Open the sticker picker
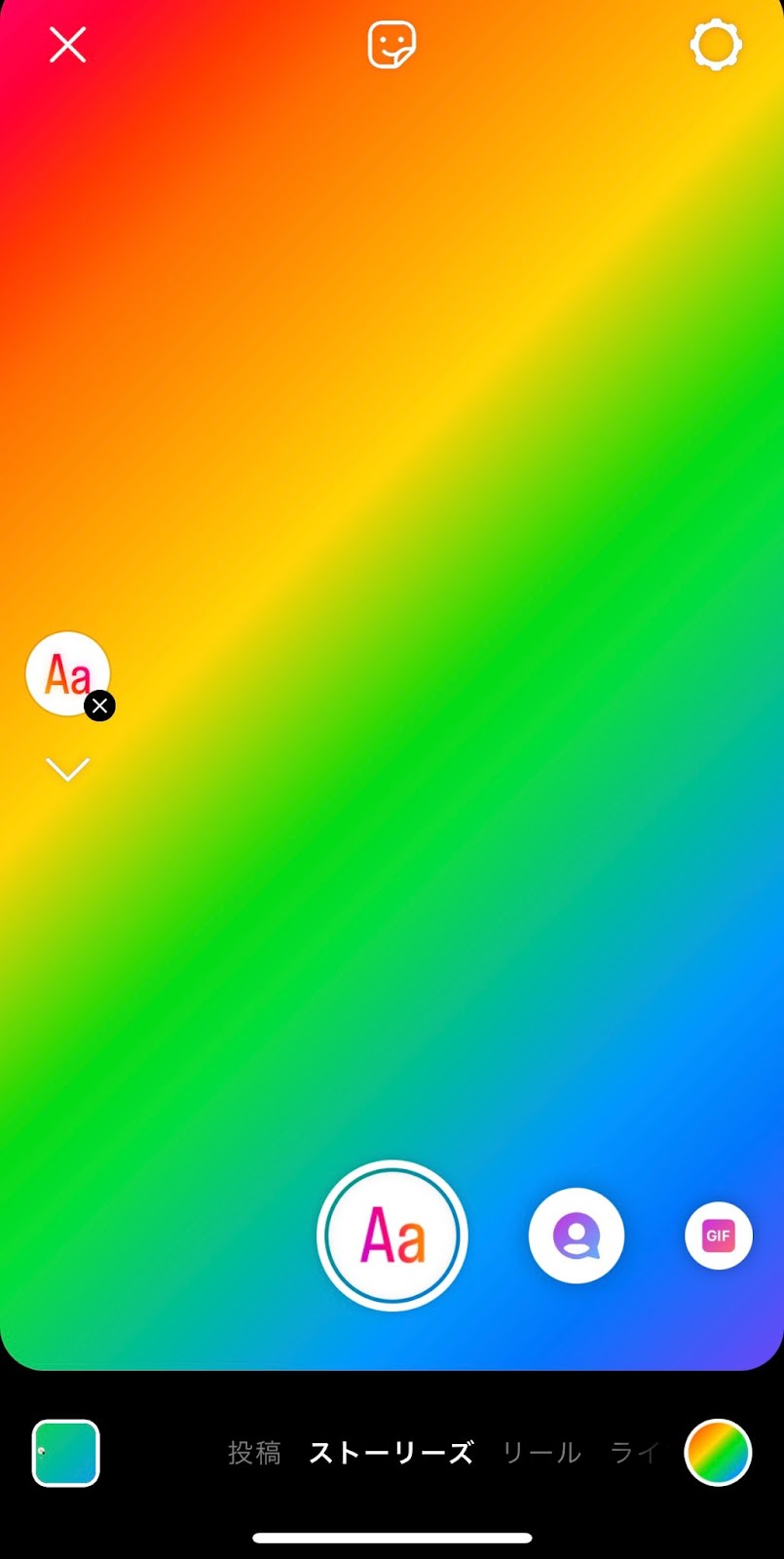This screenshot has height=1559, width=784. (392, 45)
